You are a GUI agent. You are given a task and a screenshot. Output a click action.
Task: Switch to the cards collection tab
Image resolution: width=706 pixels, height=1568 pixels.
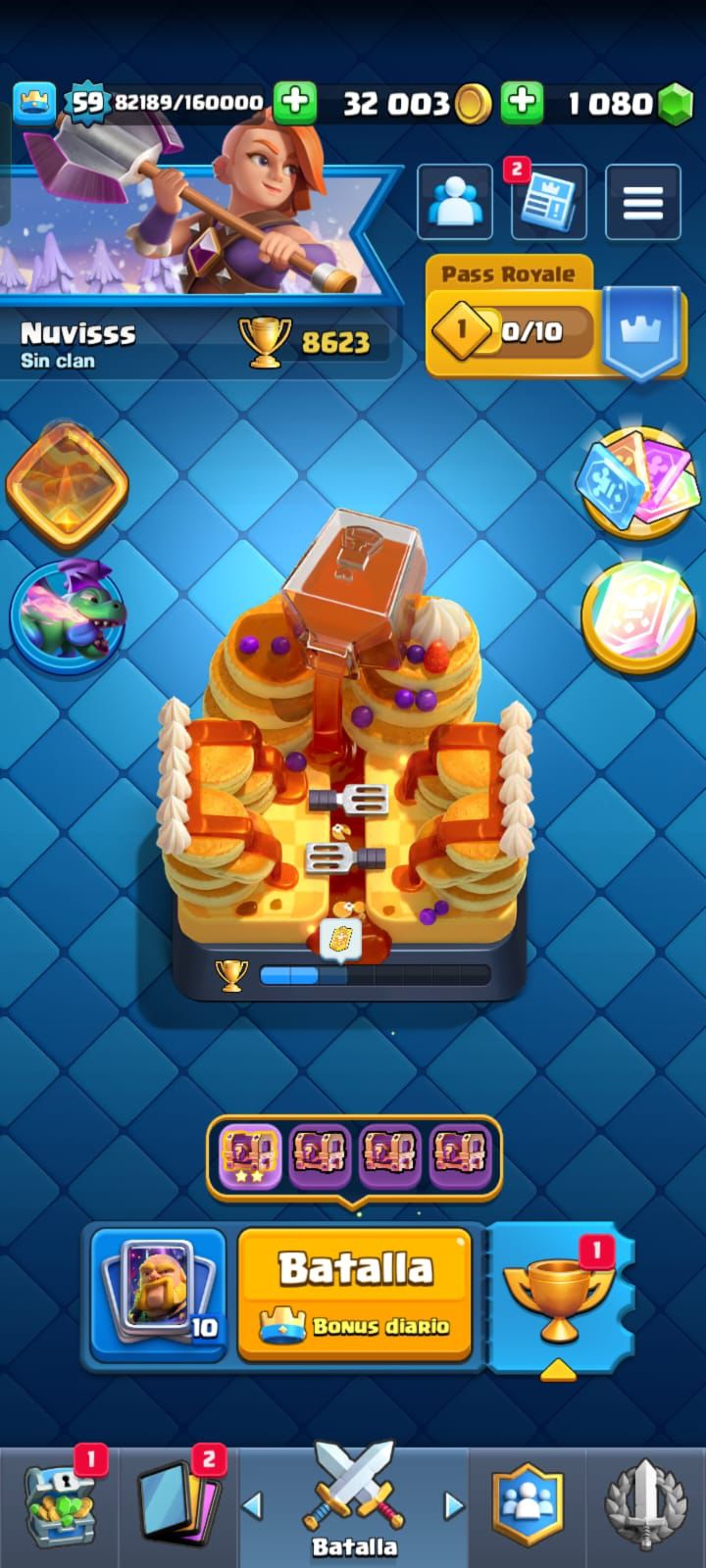click(178, 1504)
